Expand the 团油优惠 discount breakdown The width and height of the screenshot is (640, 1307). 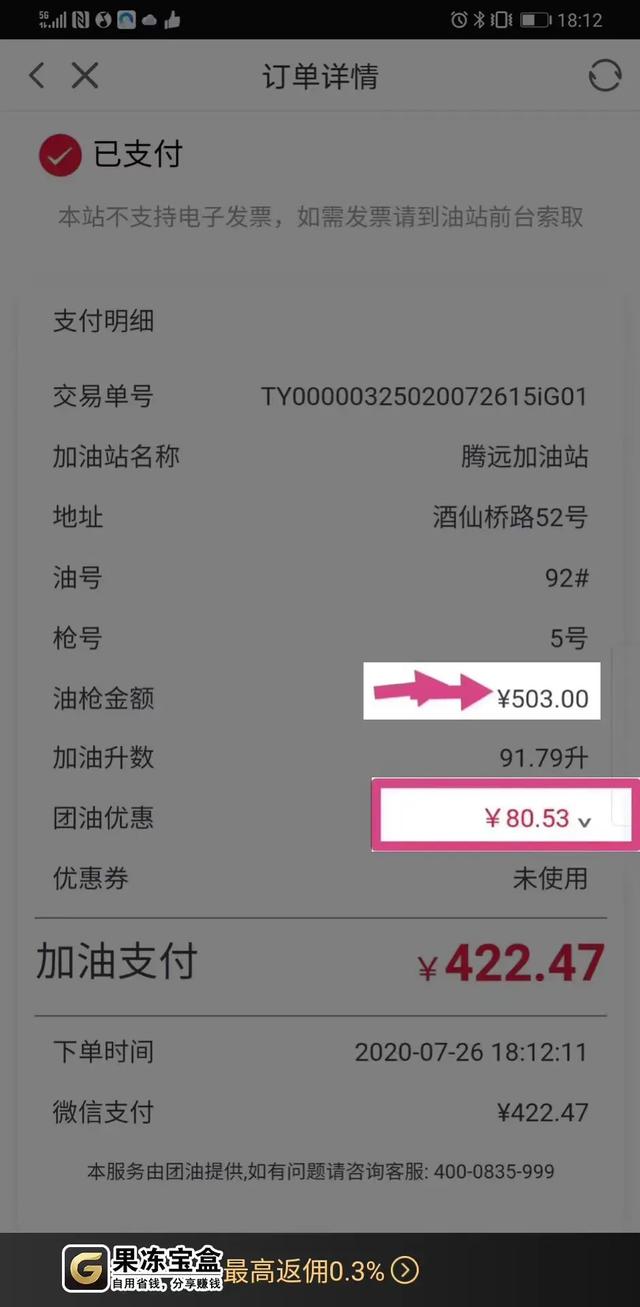point(585,821)
